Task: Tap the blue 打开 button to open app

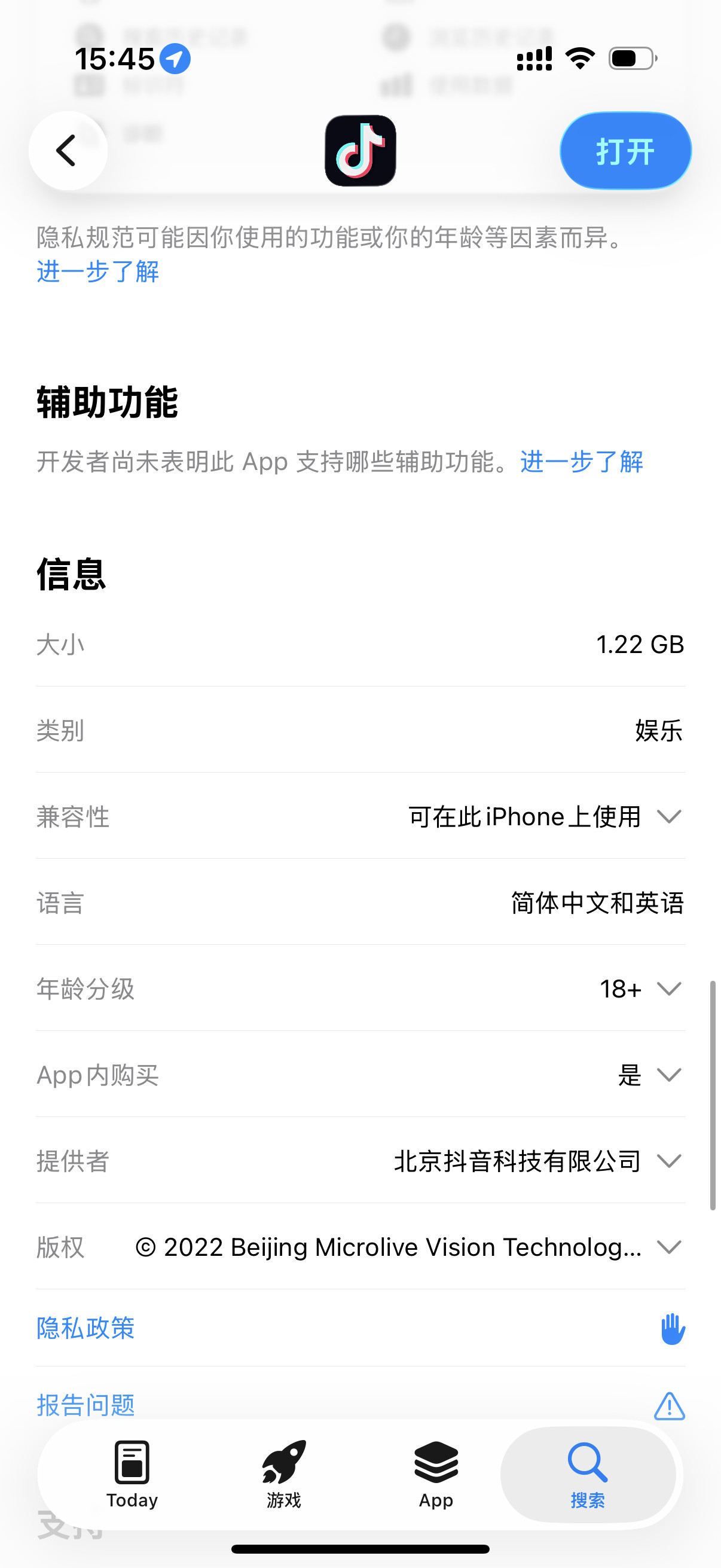Action: (625, 151)
